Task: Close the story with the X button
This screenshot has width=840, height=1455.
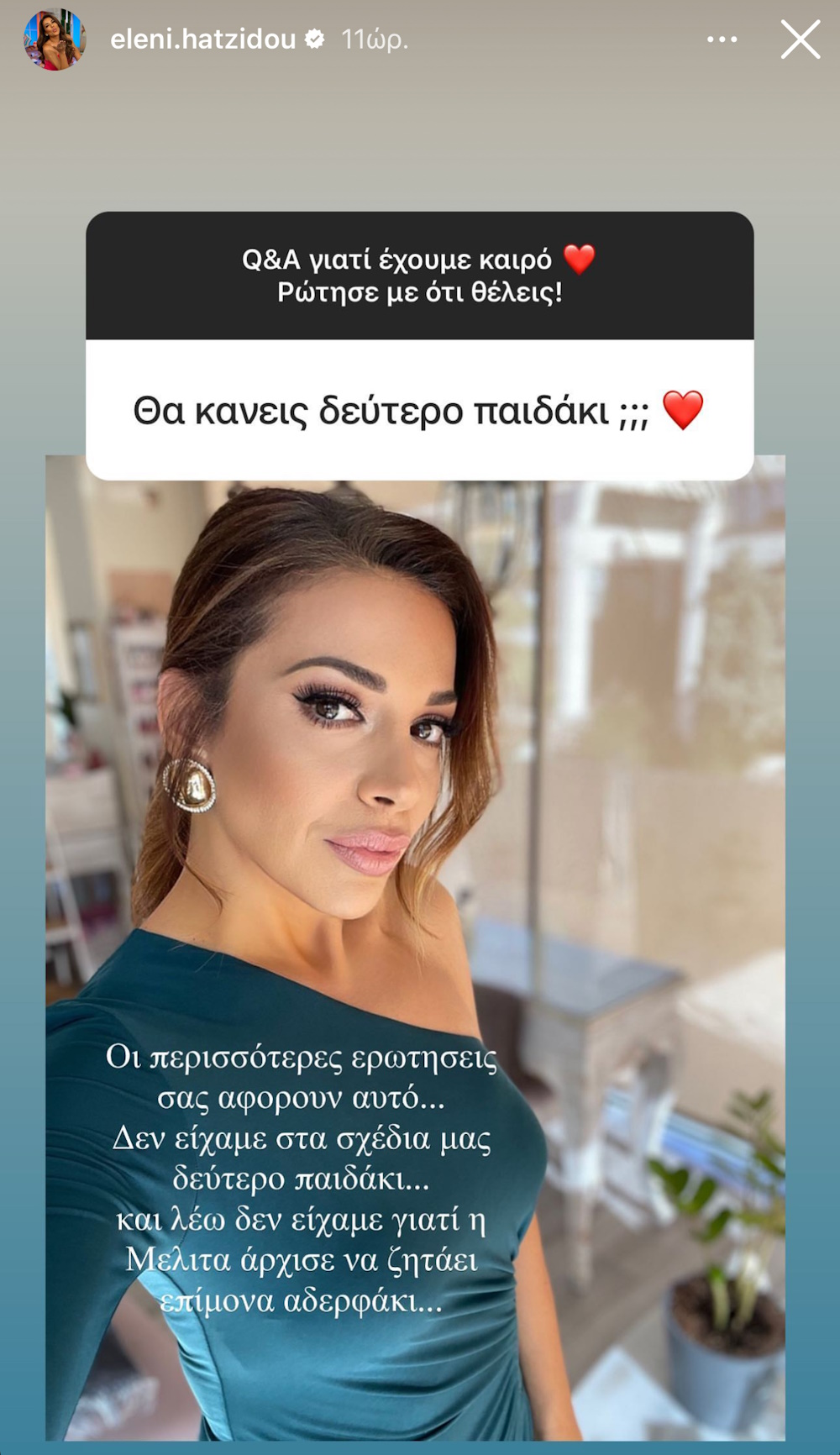Action: [800, 39]
